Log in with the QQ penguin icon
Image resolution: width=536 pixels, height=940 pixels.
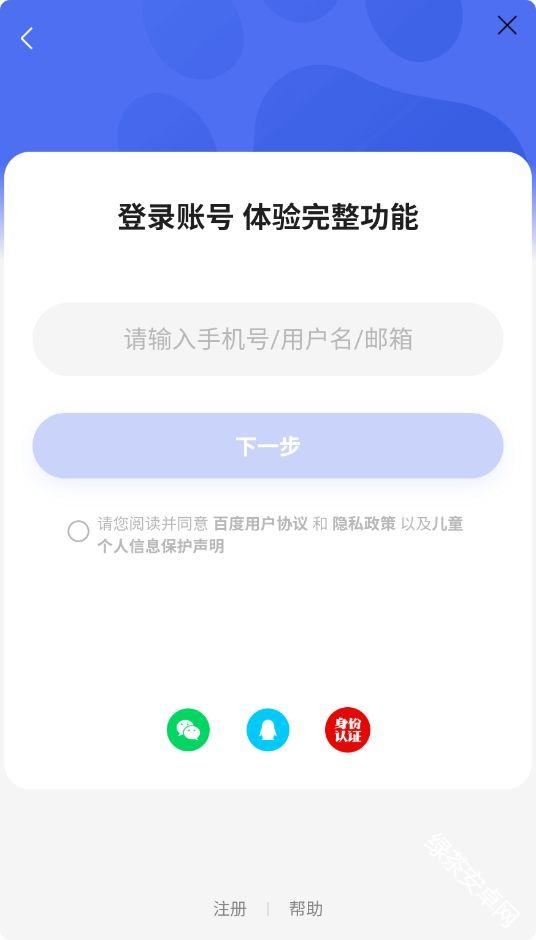[x=267, y=730]
